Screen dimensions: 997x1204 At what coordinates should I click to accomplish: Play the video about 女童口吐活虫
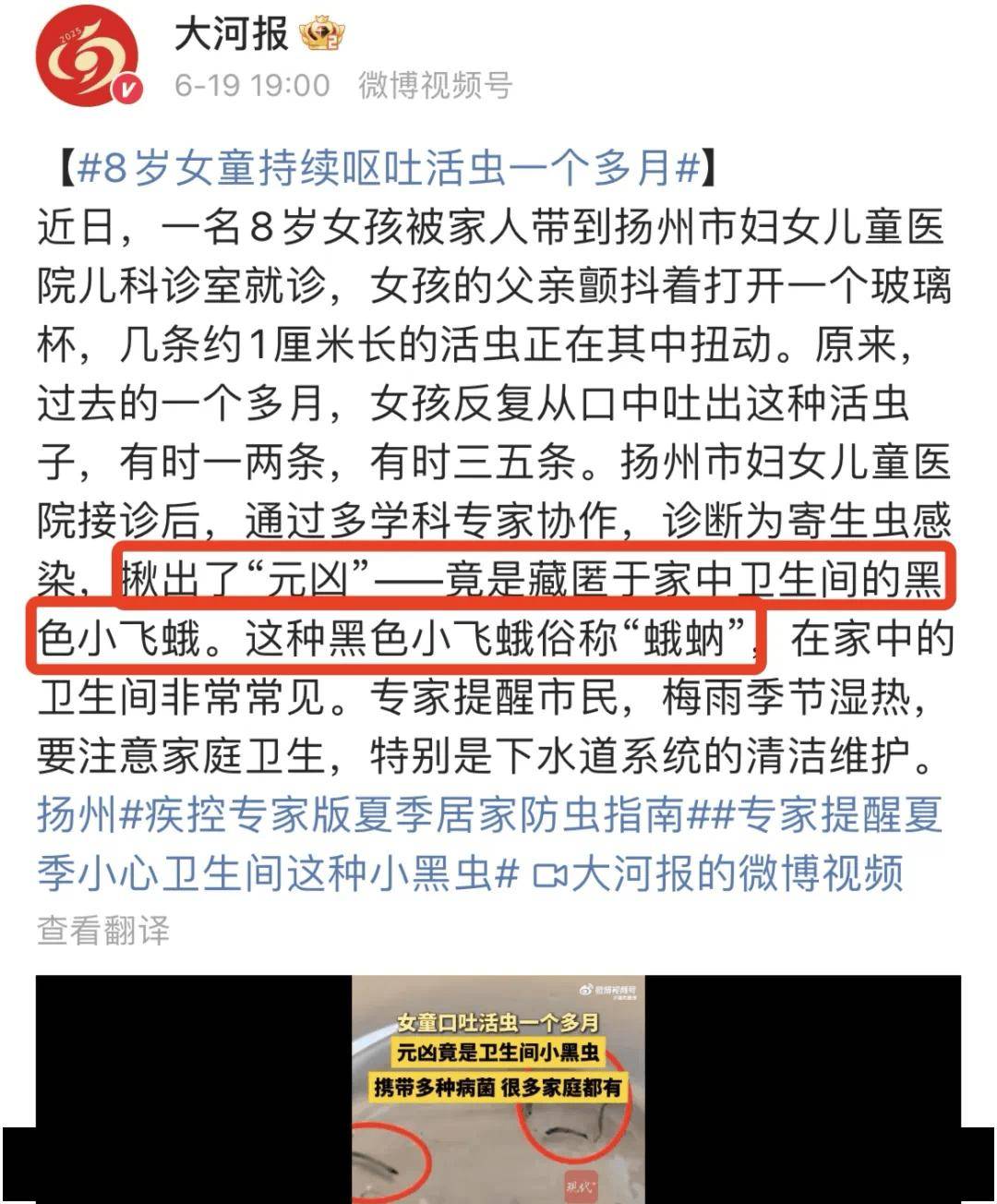[x=498, y=1090]
